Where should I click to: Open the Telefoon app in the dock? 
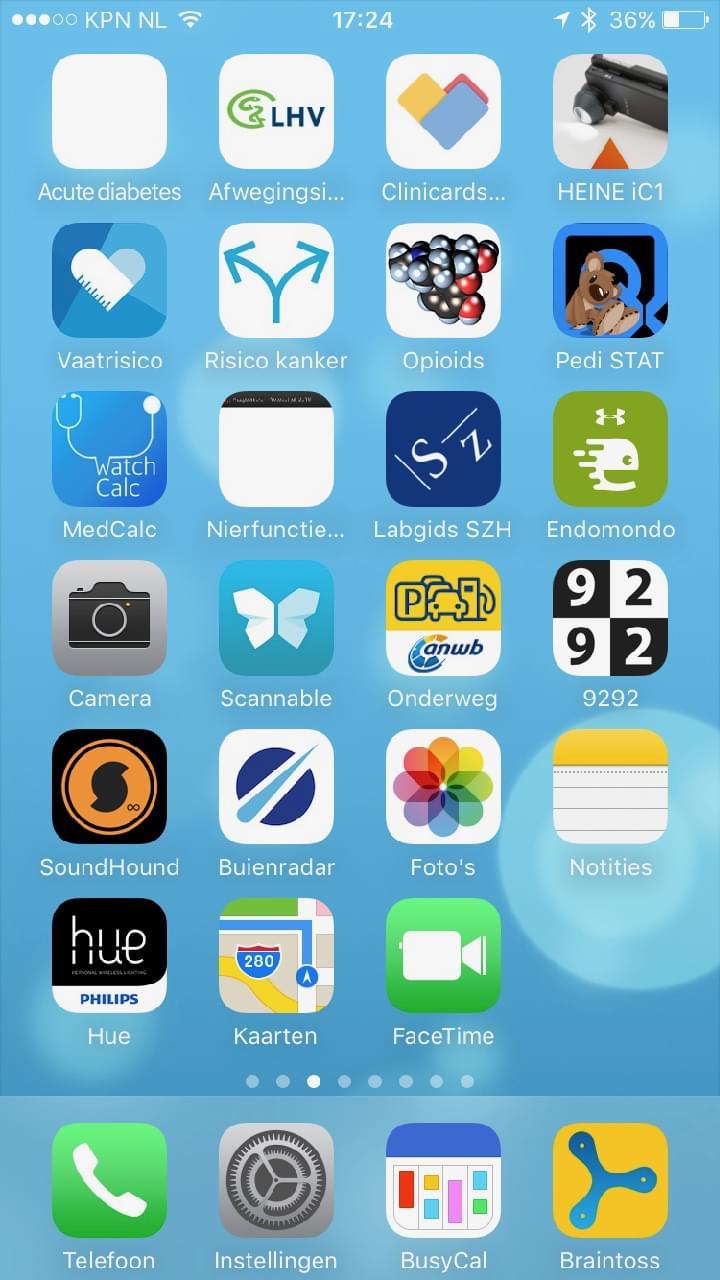109,1181
